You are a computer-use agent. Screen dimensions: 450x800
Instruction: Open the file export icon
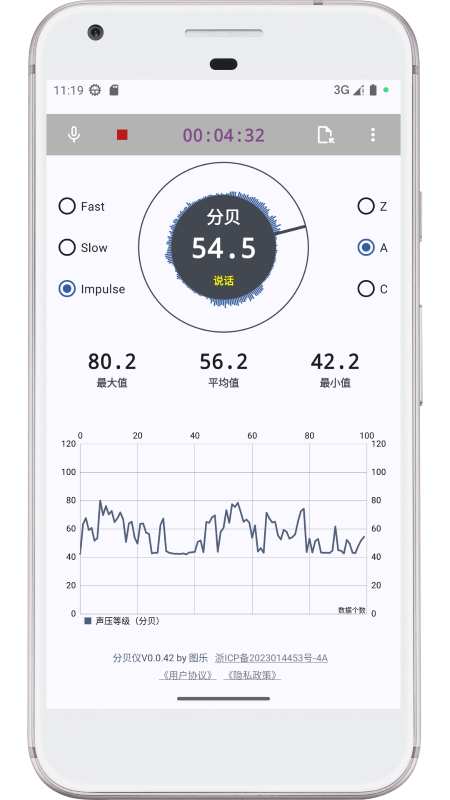point(325,135)
